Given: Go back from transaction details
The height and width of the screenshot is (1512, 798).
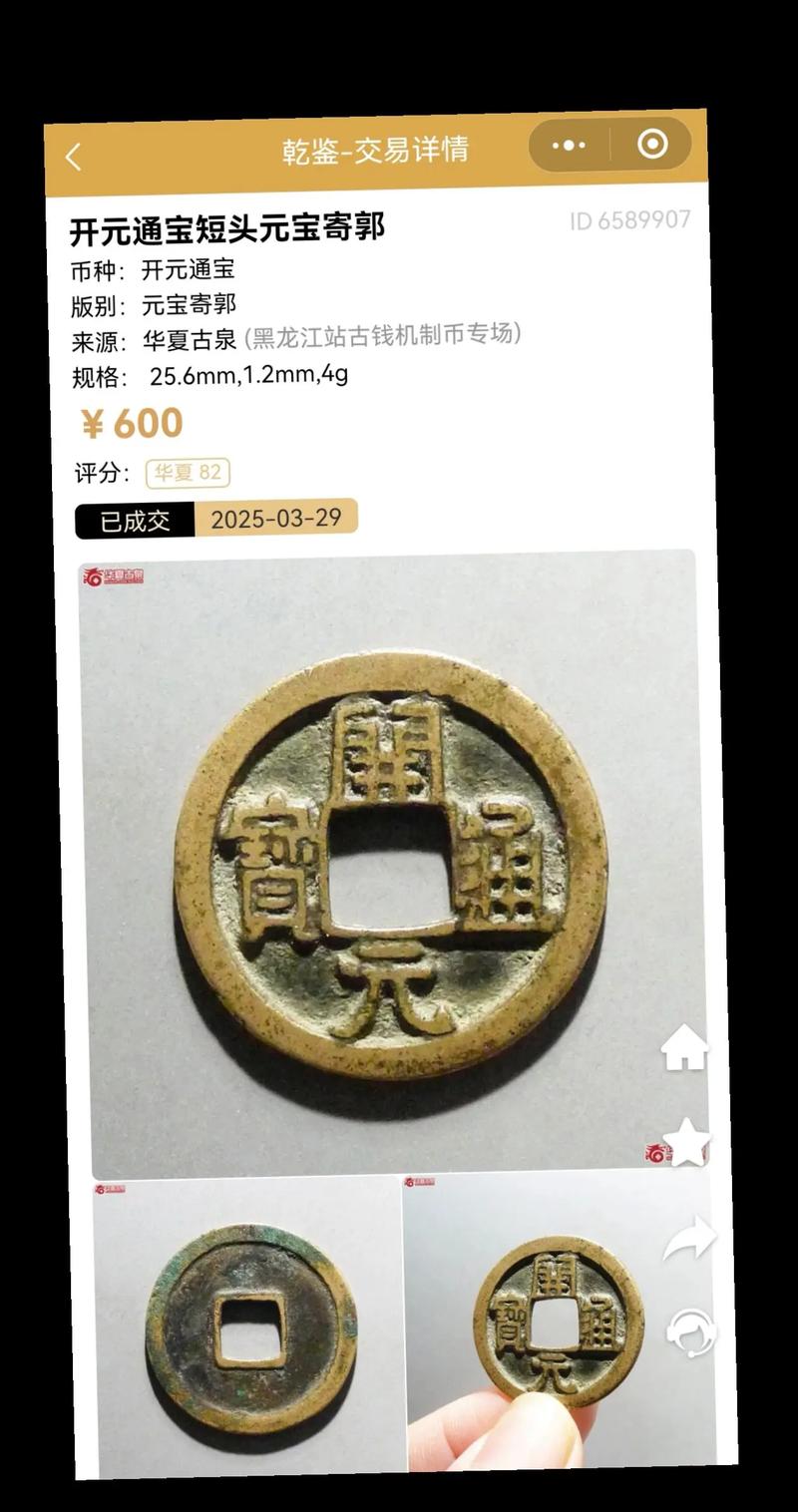Looking at the screenshot, I should tap(73, 158).
